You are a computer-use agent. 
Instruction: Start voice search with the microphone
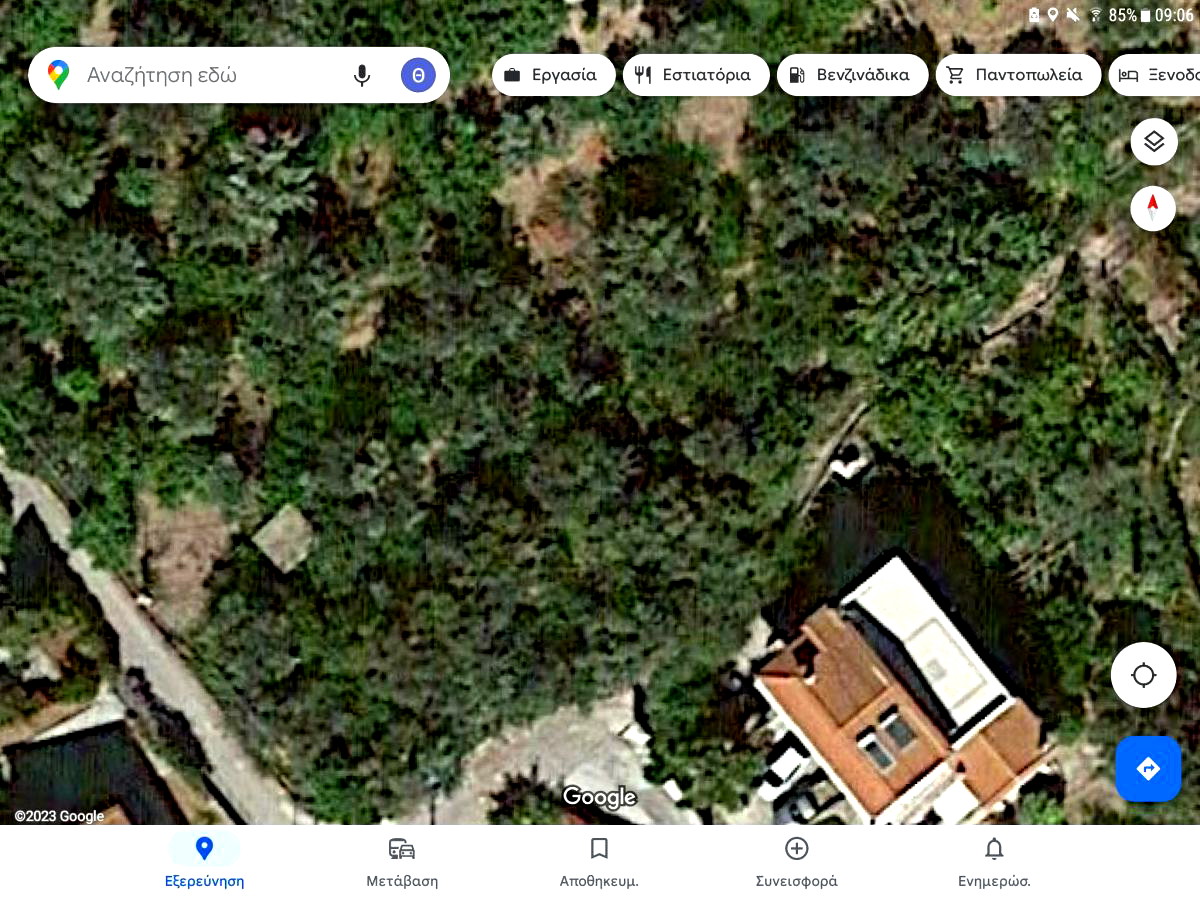[x=362, y=75]
